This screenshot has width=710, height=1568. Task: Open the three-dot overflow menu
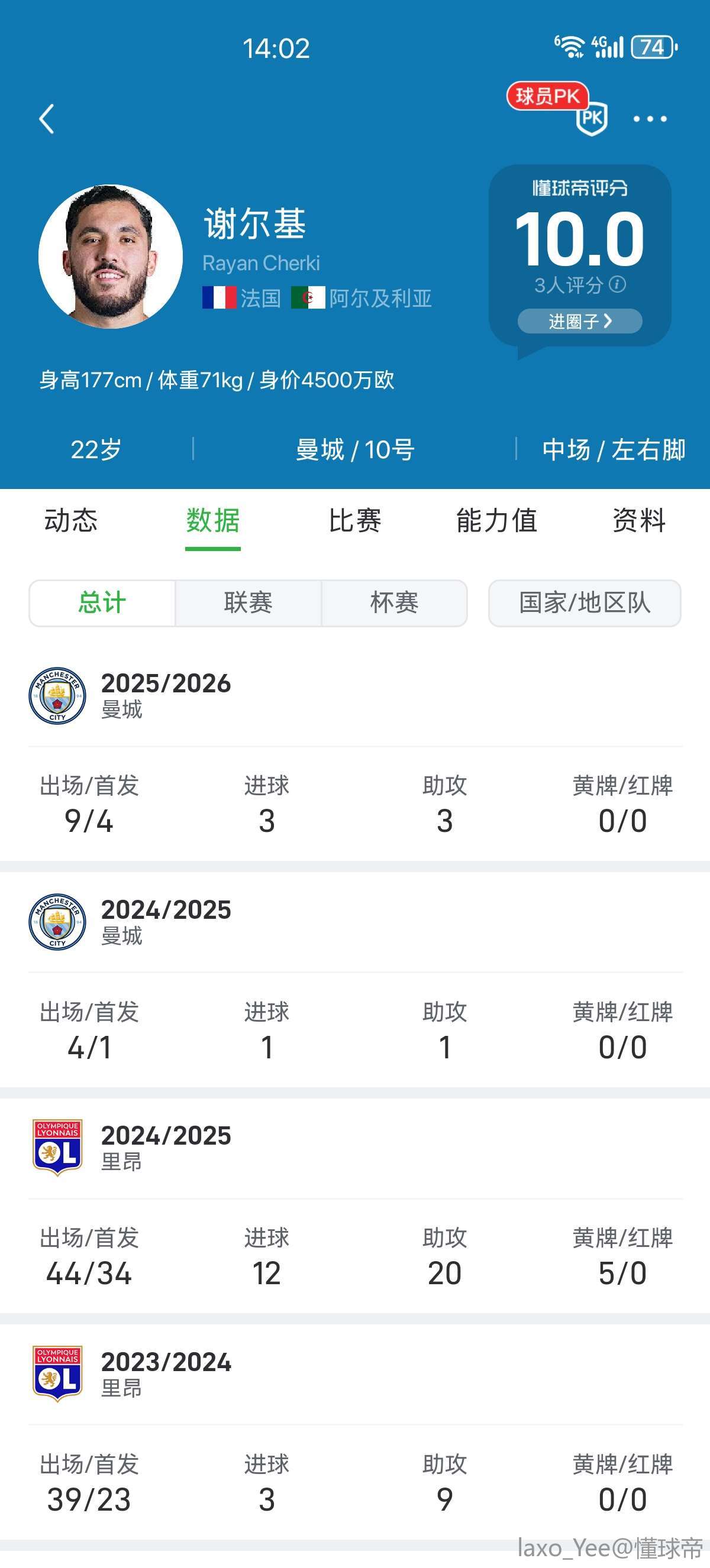click(x=650, y=119)
